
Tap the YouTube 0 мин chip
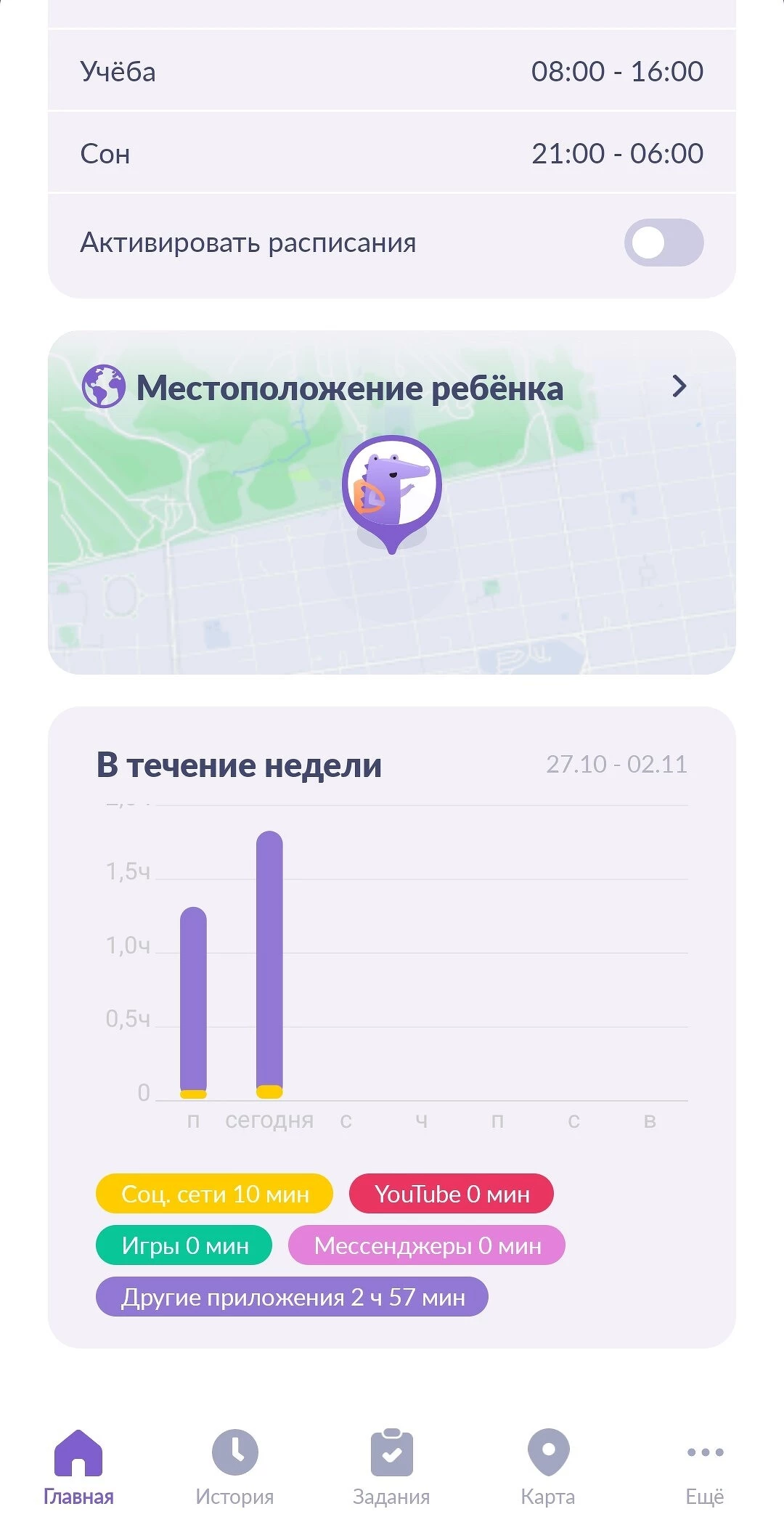[451, 1194]
